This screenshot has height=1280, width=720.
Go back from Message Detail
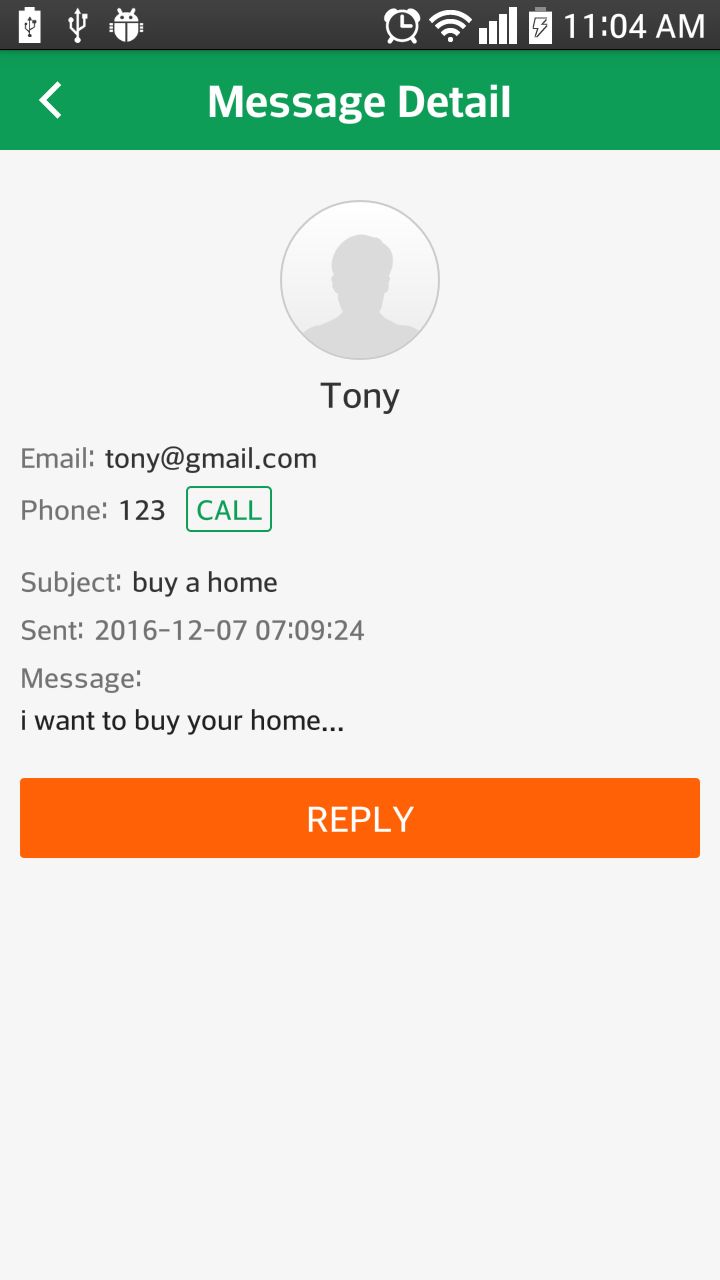click(50, 101)
